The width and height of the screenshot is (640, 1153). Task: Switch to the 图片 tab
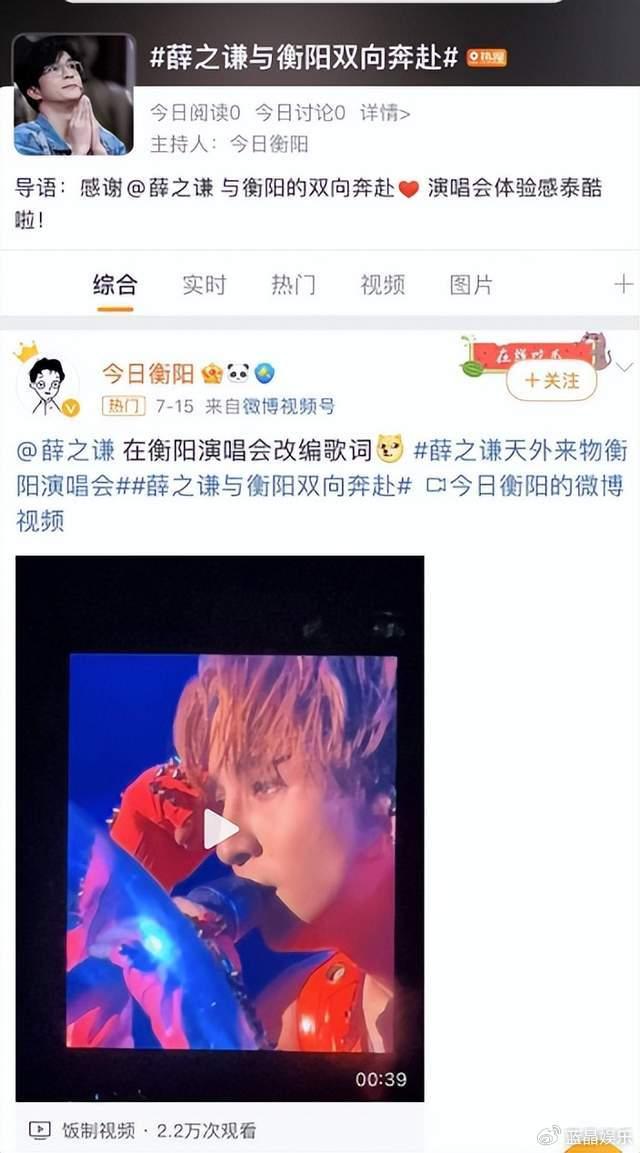click(471, 285)
